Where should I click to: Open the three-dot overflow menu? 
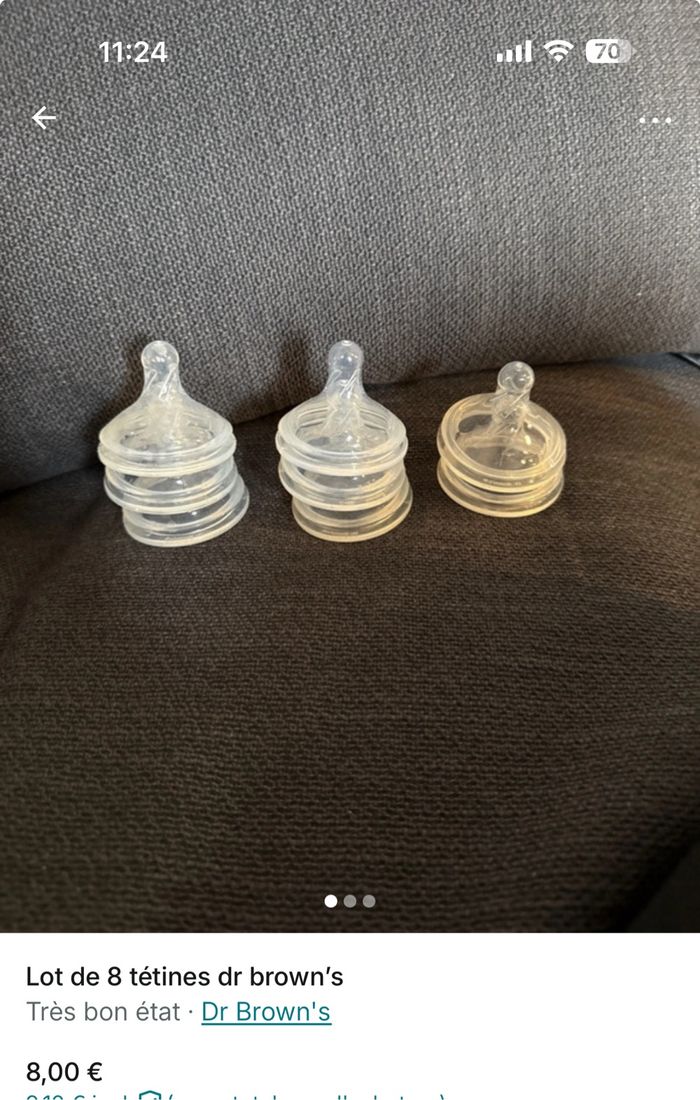pos(655,120)
